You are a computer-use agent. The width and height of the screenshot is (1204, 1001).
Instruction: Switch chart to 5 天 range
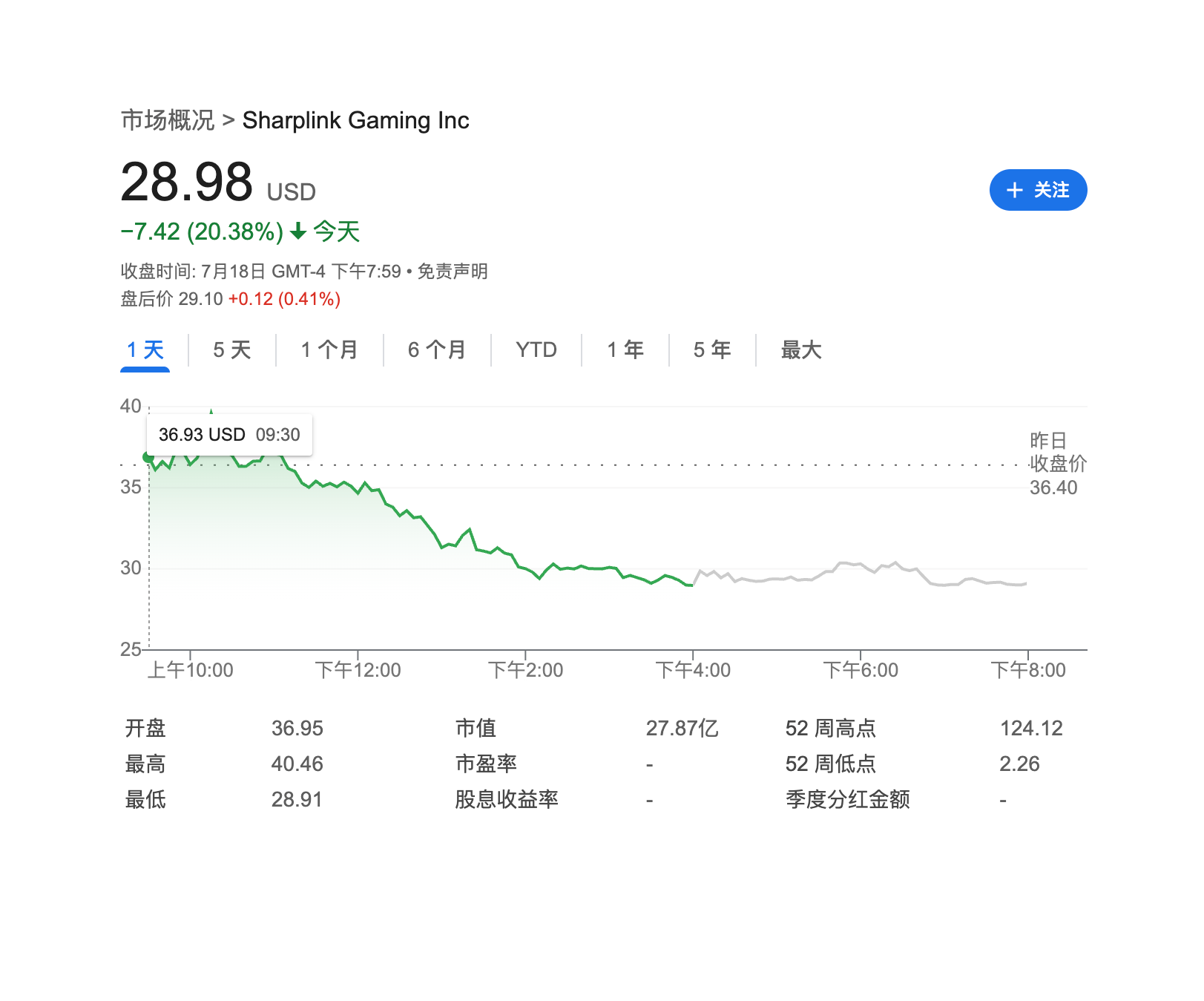(231, 349)
